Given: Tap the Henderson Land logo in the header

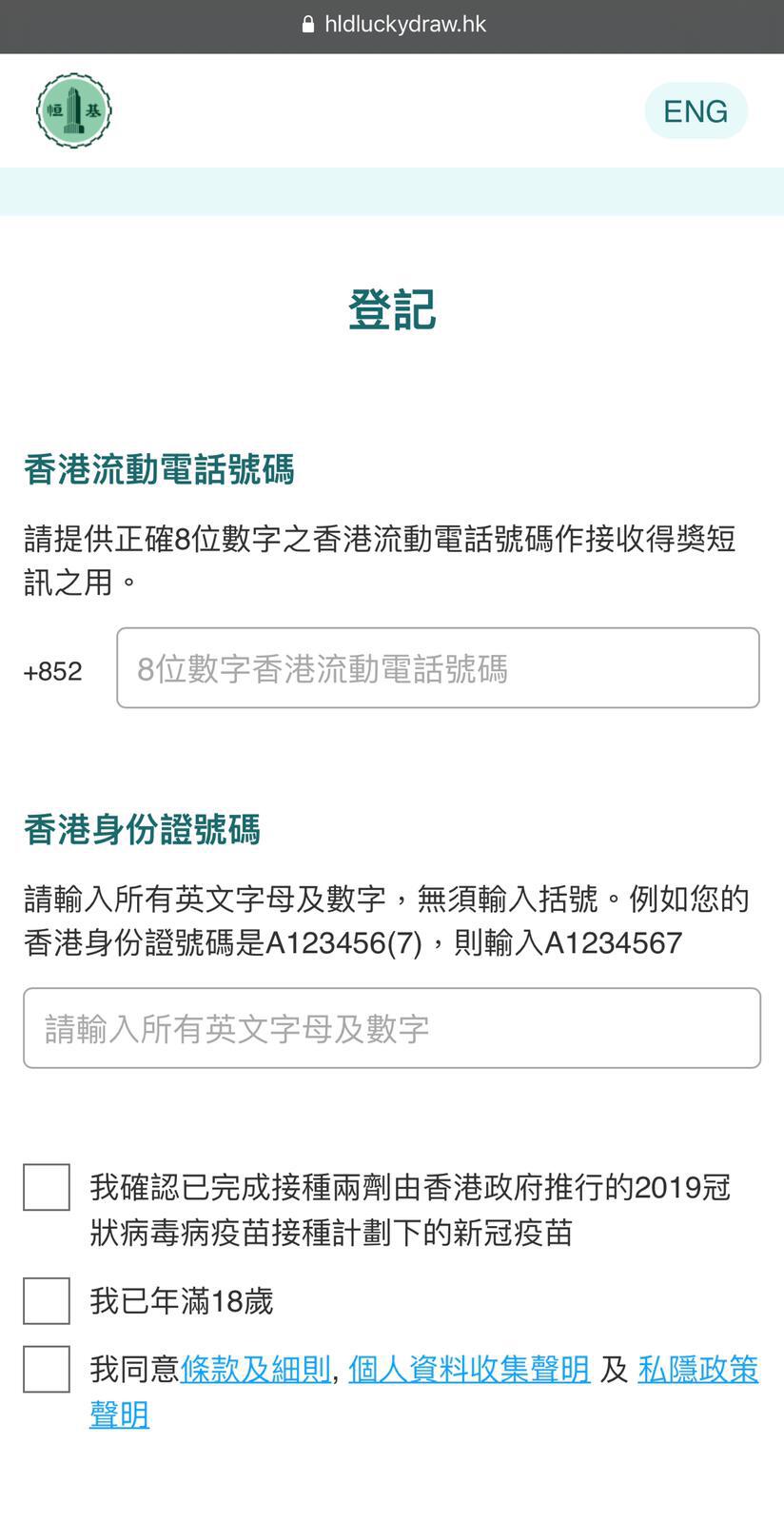Looking at the screenshot, I should click(74, 110).
